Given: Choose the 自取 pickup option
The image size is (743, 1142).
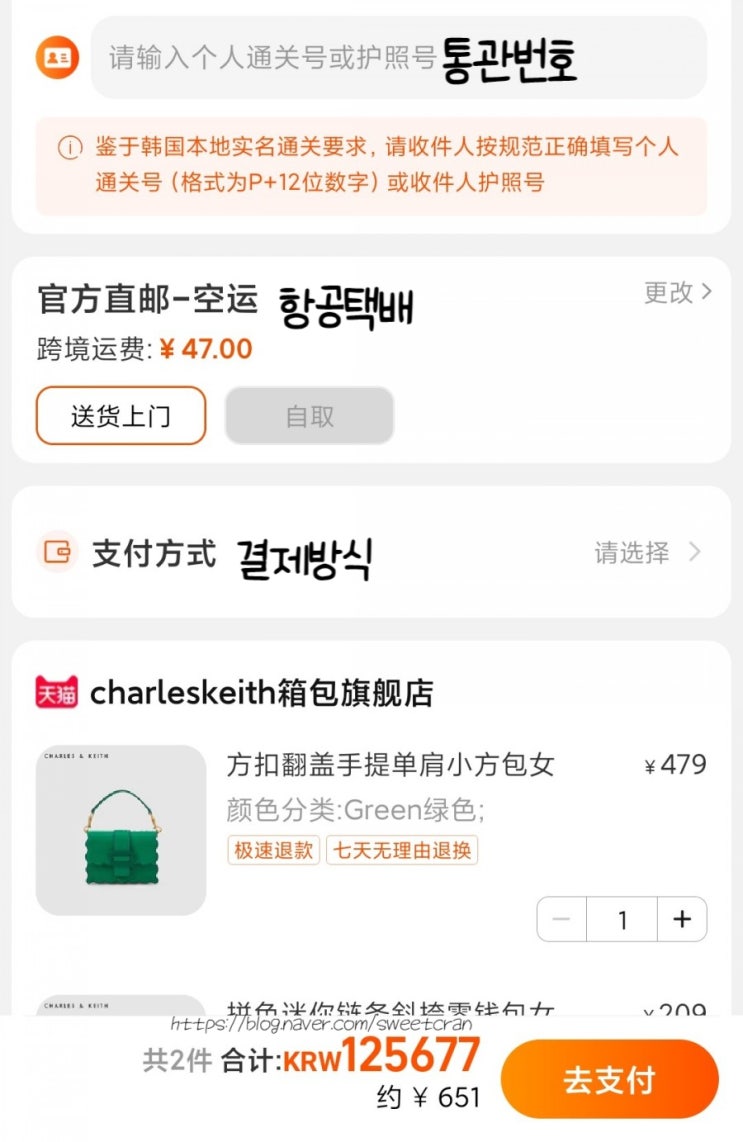Looking at the screenshot, I should [309, 416].
